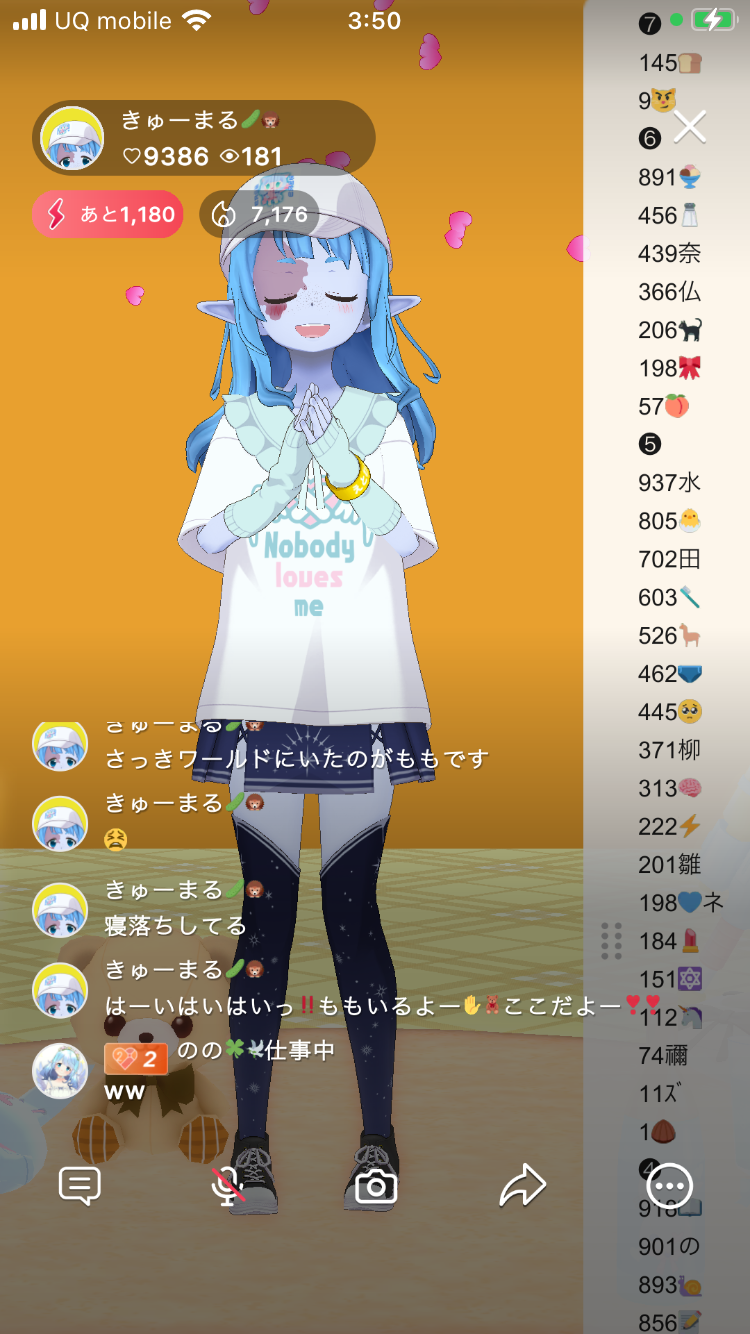Tap the six-dot side panel handle
Viewport: 750px width, 1334px height.
(x=611, y=941)
